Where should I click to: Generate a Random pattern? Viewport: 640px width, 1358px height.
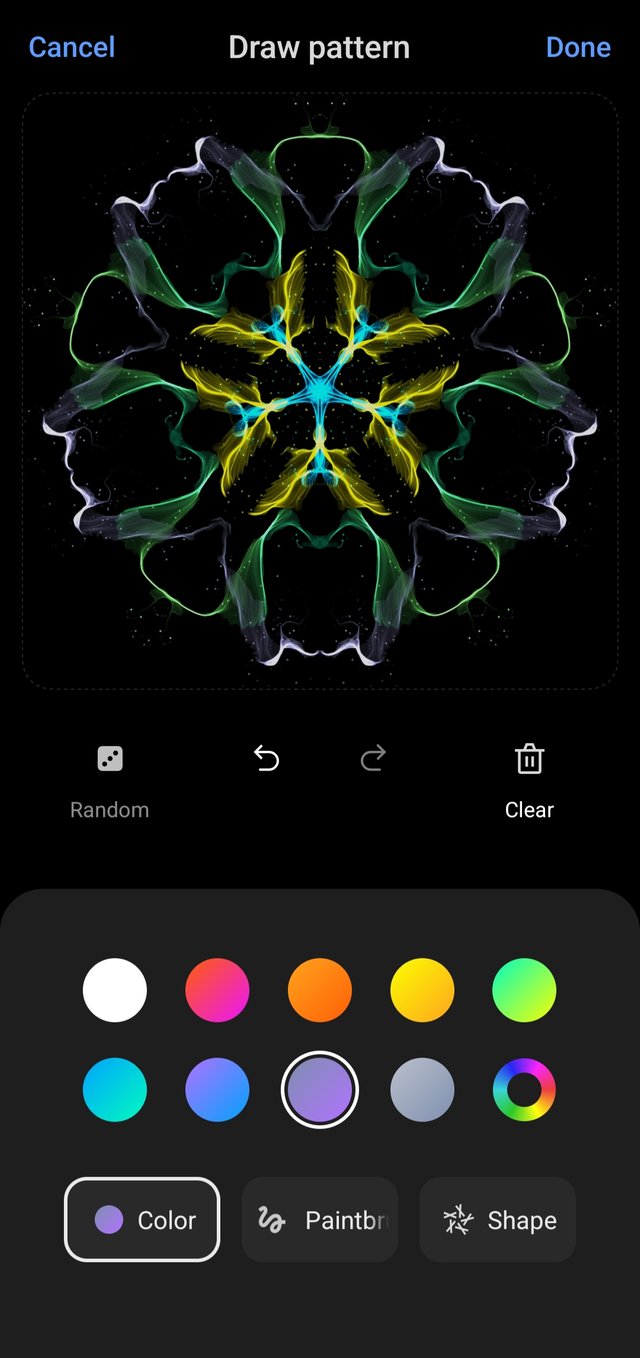(109, 780)
